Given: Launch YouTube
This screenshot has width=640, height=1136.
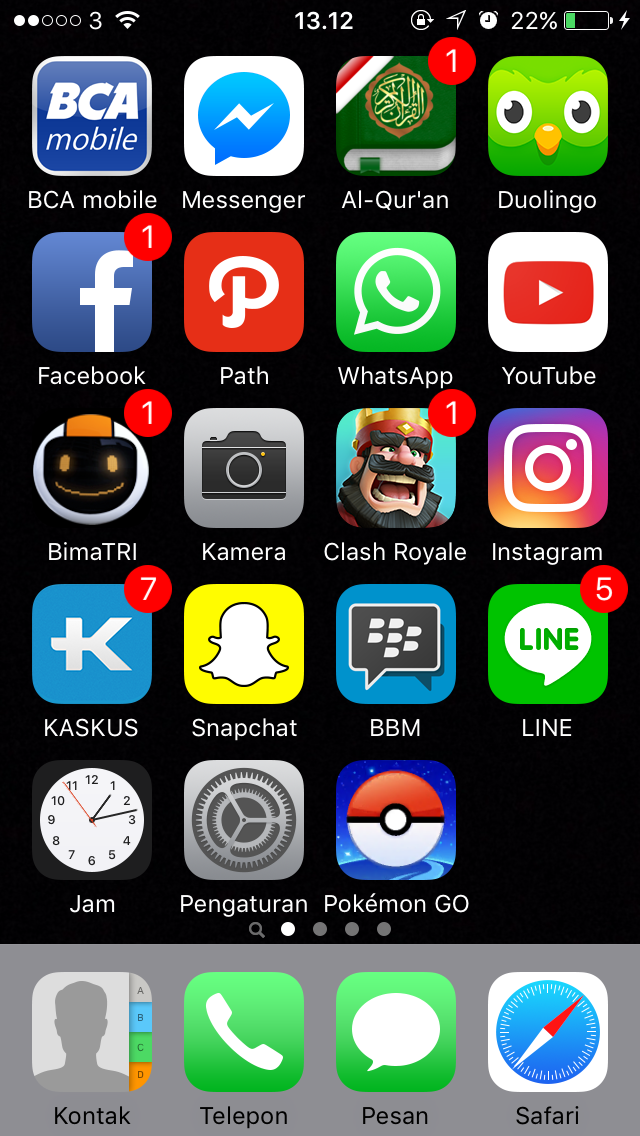Looking at the screenshot, I should pyautogui.click(x=548, y=292).
